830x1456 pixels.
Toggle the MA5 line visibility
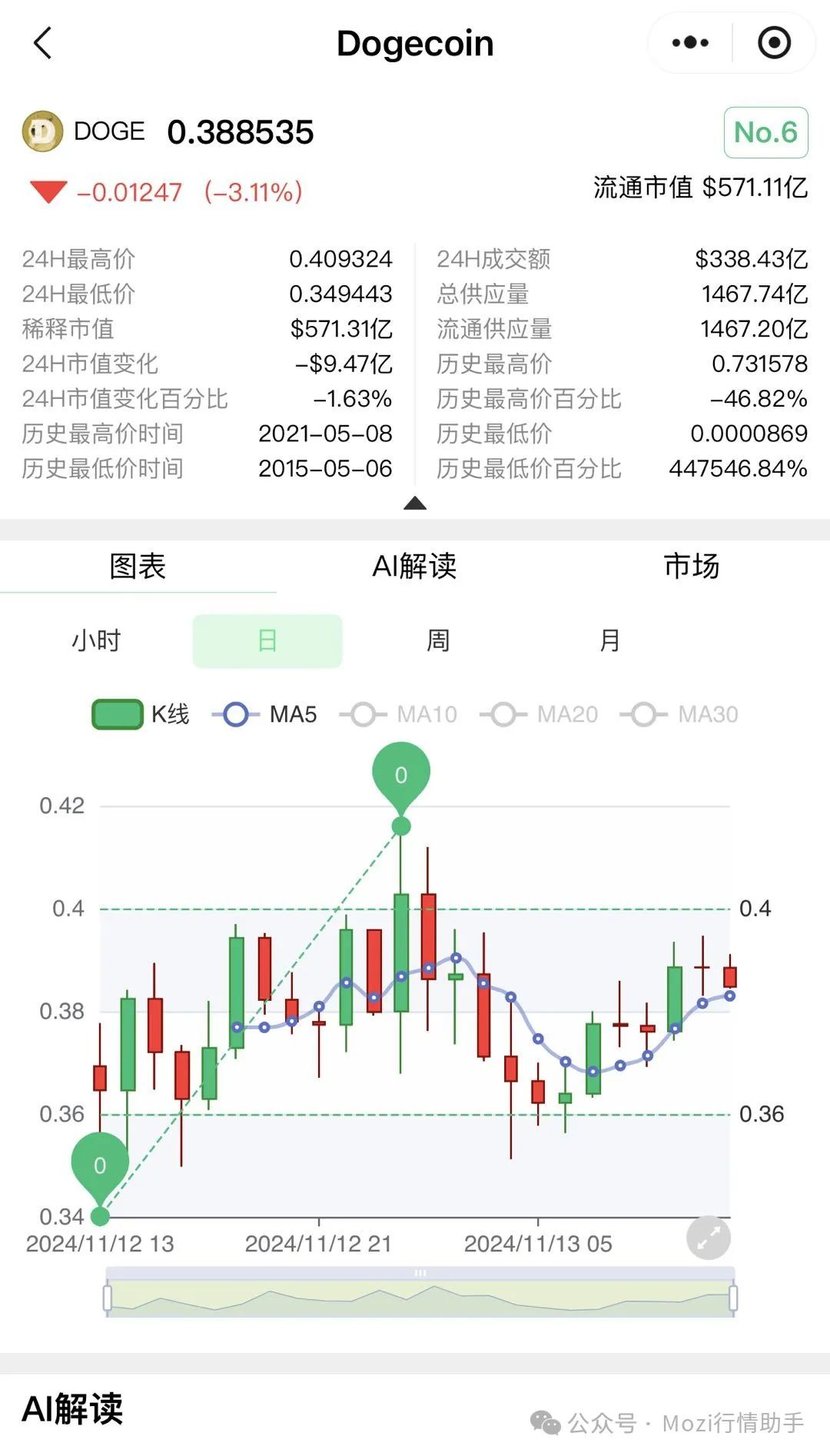pyautogui.click(x=265, y=714)
